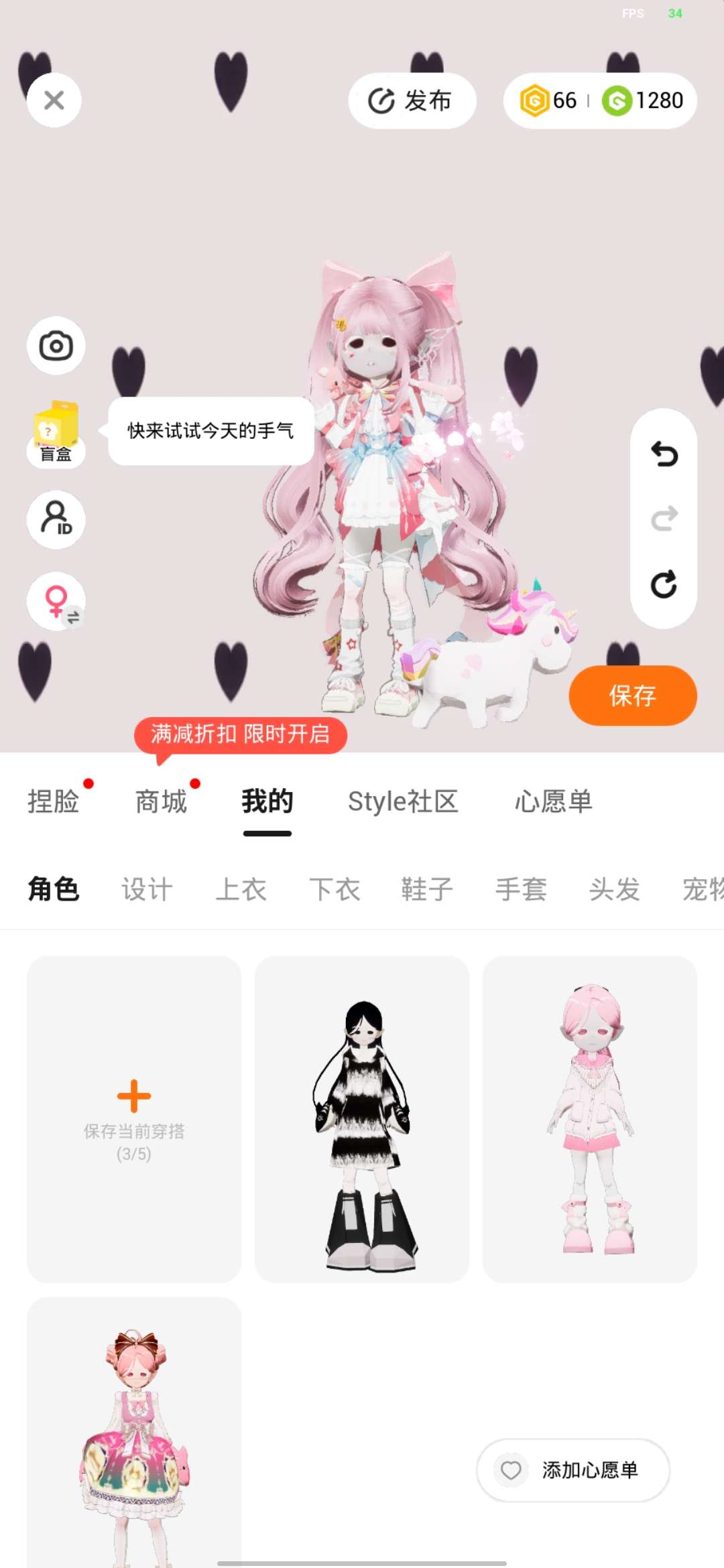Viewport: 724px width, 1568px height.
Task: Open the camera to take a photo
Action: tap(56, 346)
